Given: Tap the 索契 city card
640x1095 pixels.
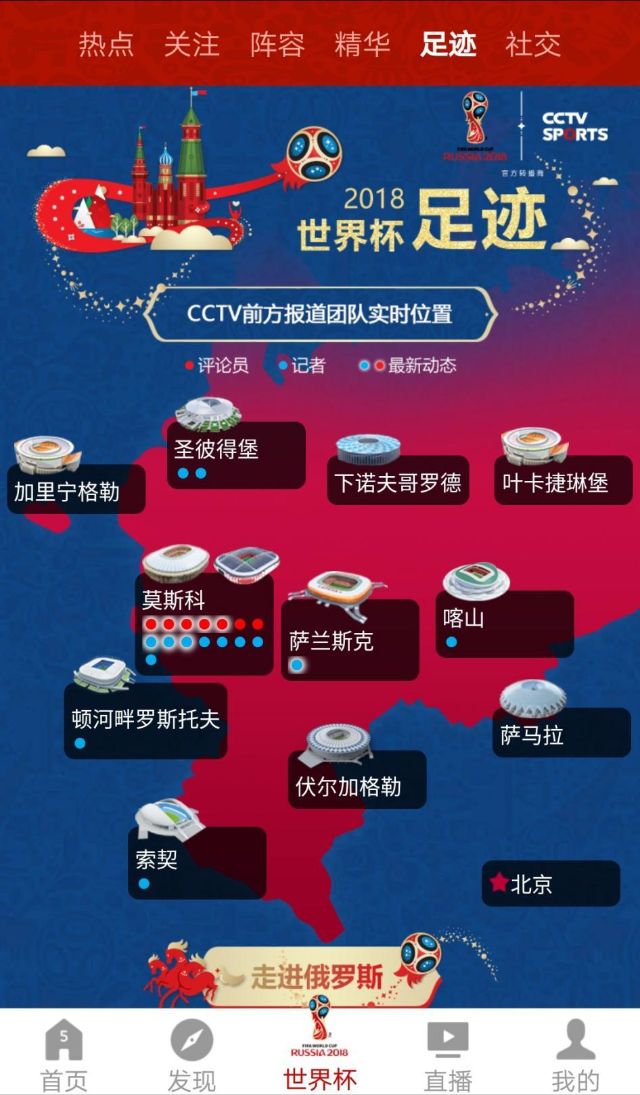Looking at the screenshot, I should click(x=196, y=862).
